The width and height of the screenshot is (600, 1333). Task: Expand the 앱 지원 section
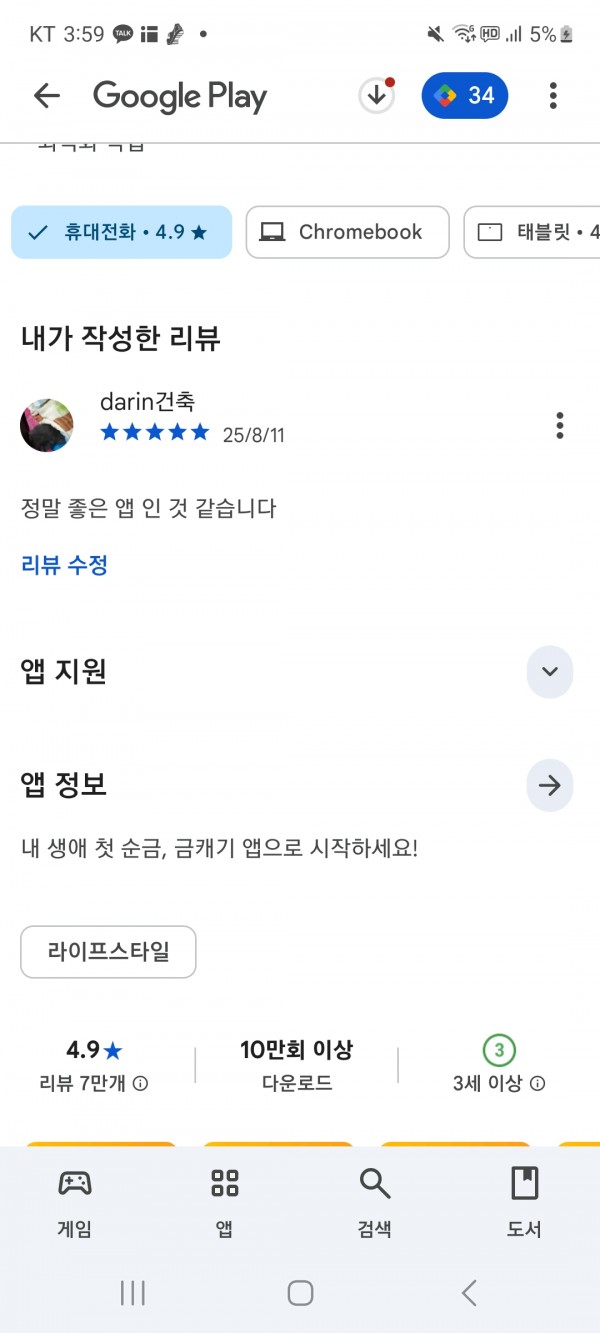550,672
